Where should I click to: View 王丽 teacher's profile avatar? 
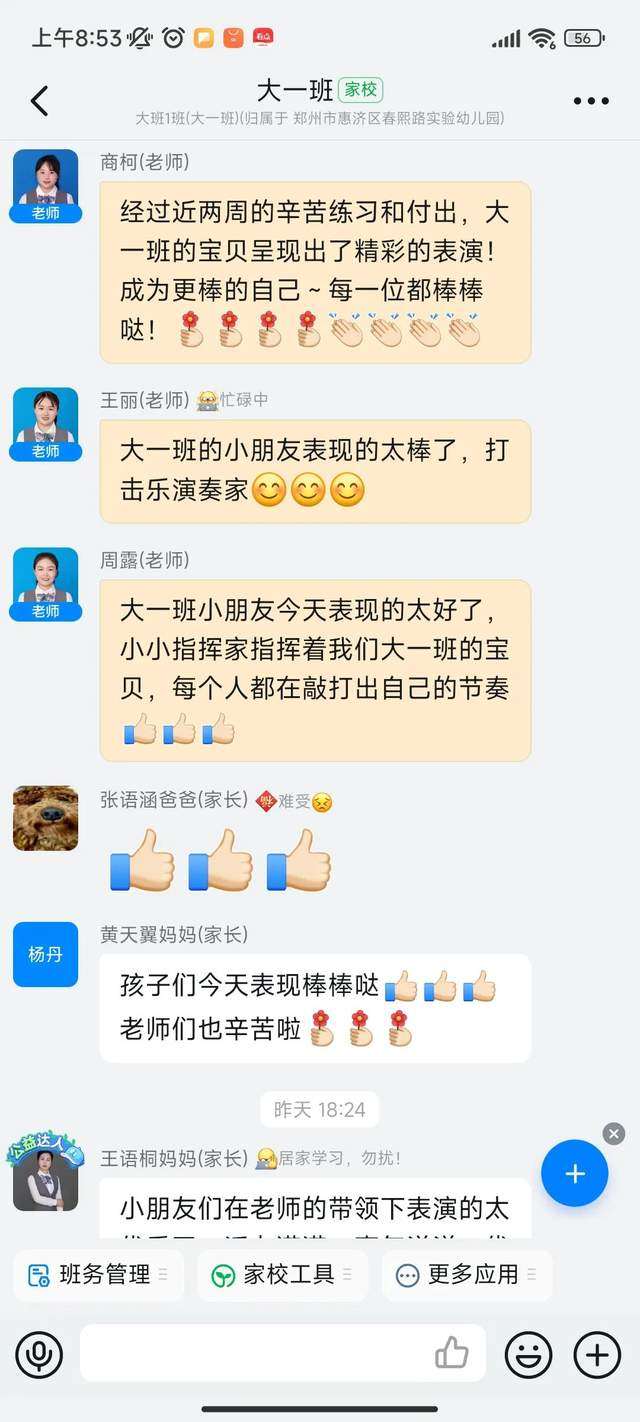coord(45,423)
